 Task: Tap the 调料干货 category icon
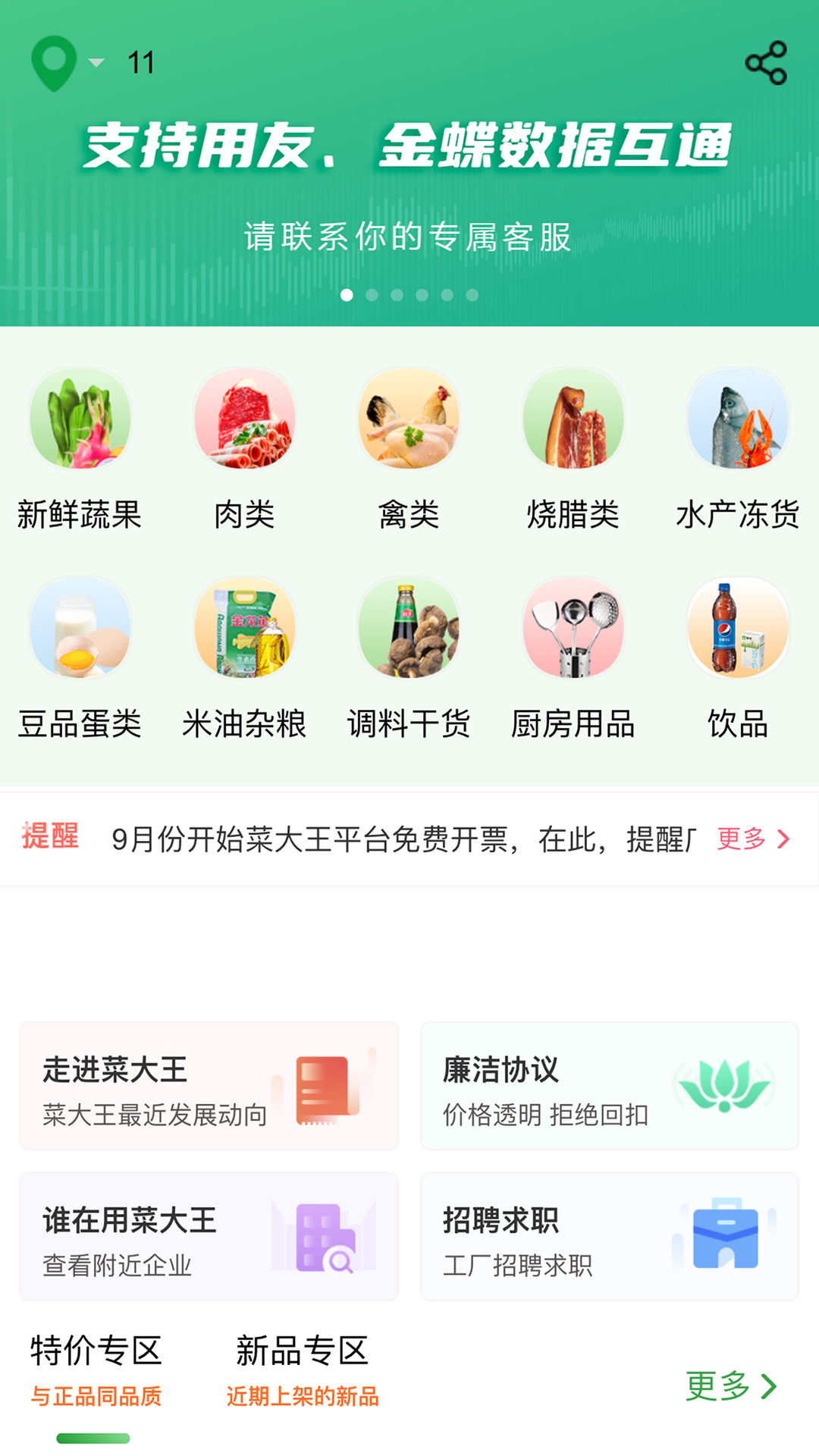click(x=408, y=628)
